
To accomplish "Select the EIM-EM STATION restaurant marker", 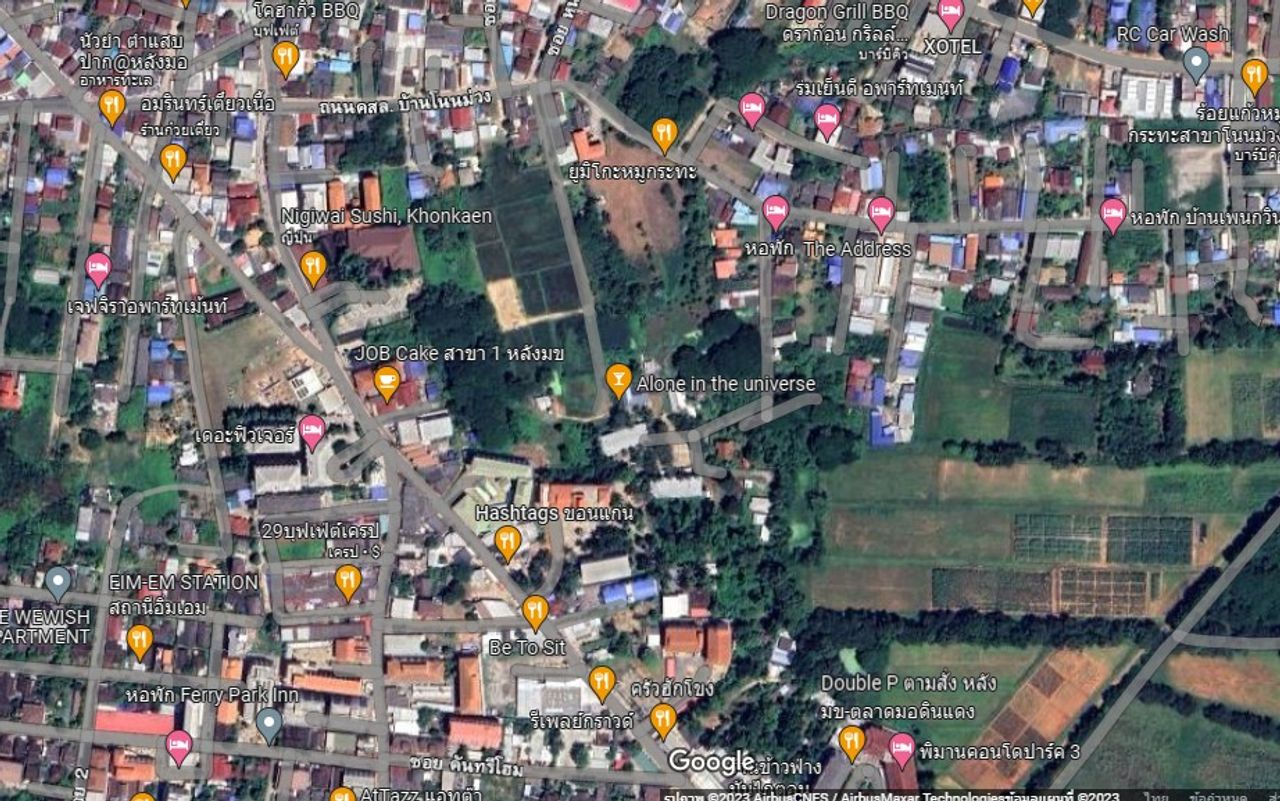I will pos(139,640).
